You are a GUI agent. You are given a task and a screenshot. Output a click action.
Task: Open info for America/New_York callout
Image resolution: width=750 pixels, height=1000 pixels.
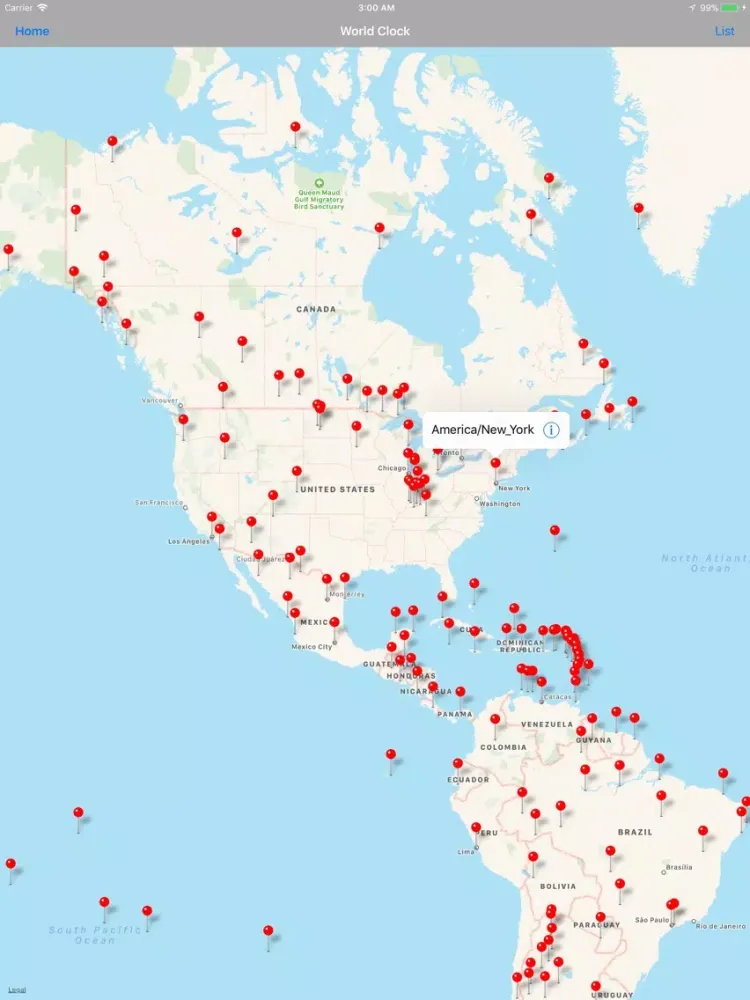pos(551,430)
